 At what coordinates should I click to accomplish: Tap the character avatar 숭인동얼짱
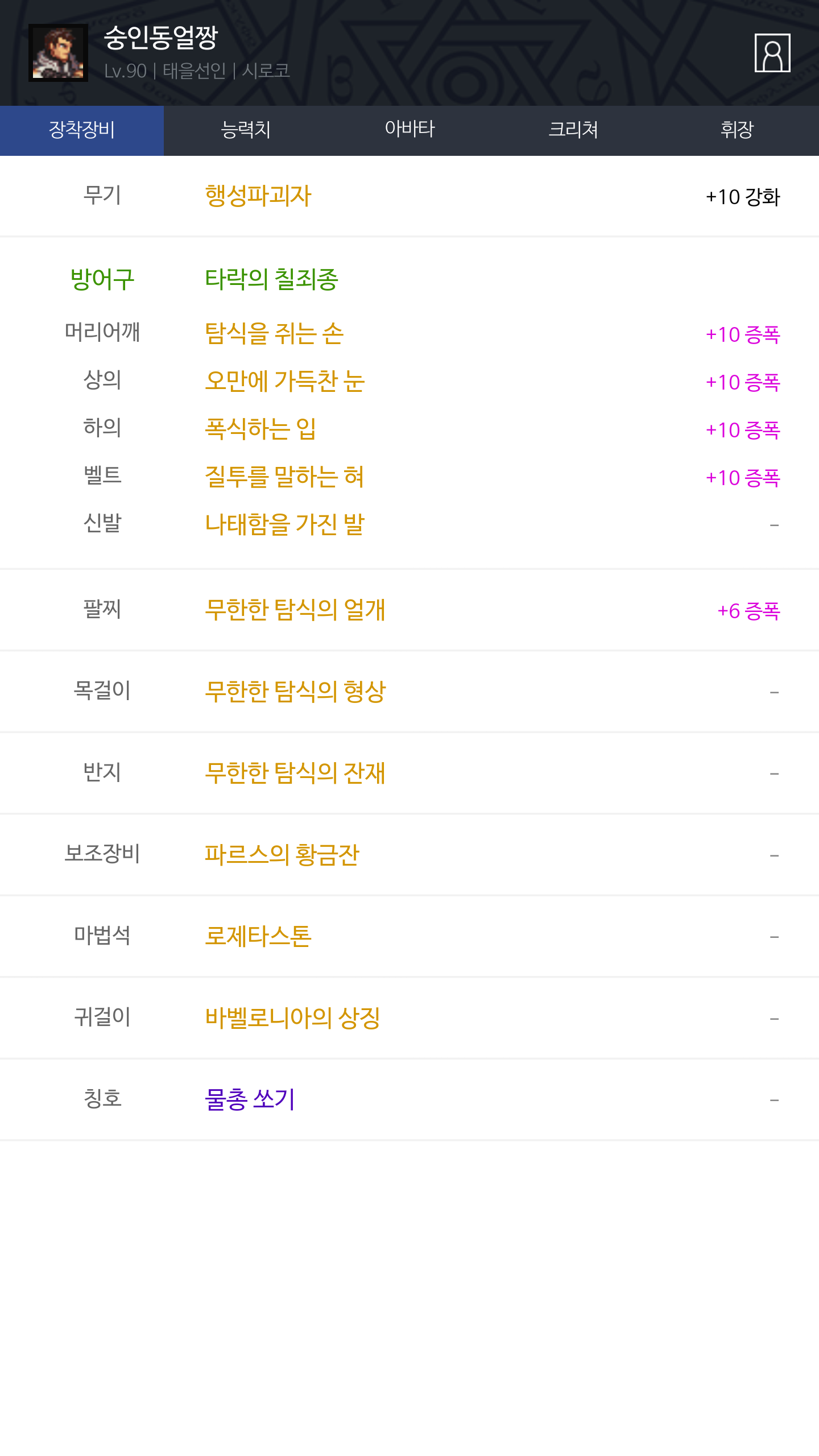point(58,53)
